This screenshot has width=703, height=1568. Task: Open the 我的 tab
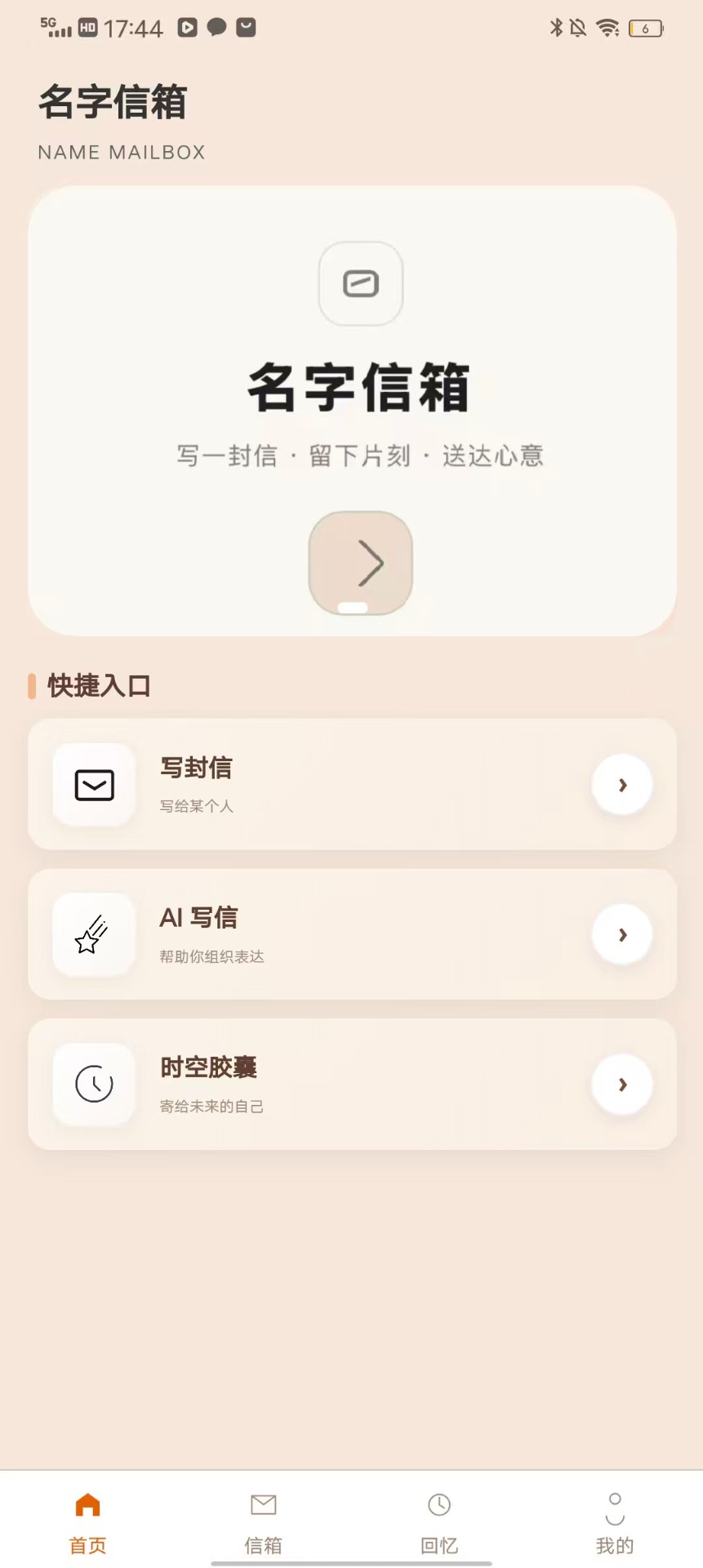[x=615, y=1523]
